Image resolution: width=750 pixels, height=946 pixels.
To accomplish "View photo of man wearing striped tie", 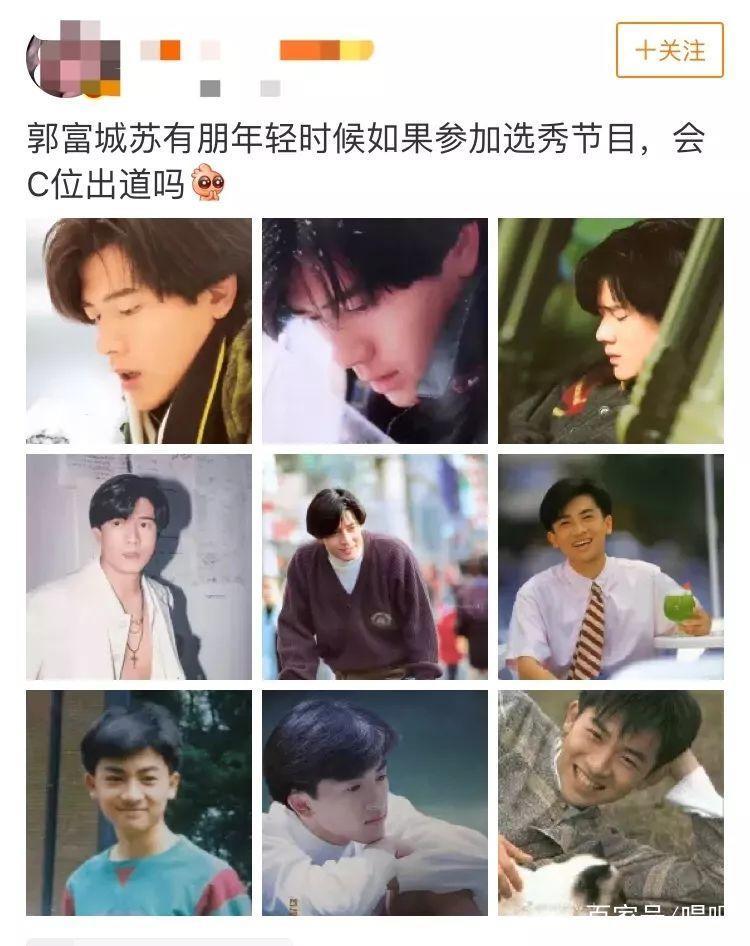I will click(x=610, y=567).
